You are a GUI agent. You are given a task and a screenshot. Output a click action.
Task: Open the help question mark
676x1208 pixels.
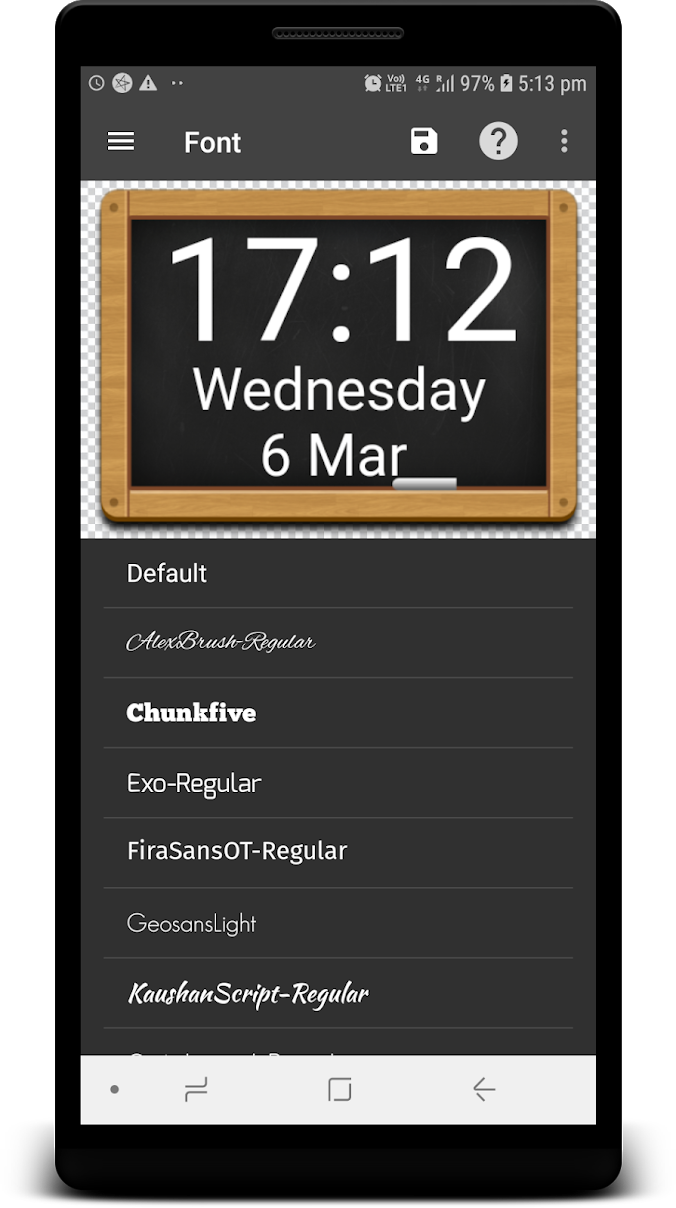[498, 141]
